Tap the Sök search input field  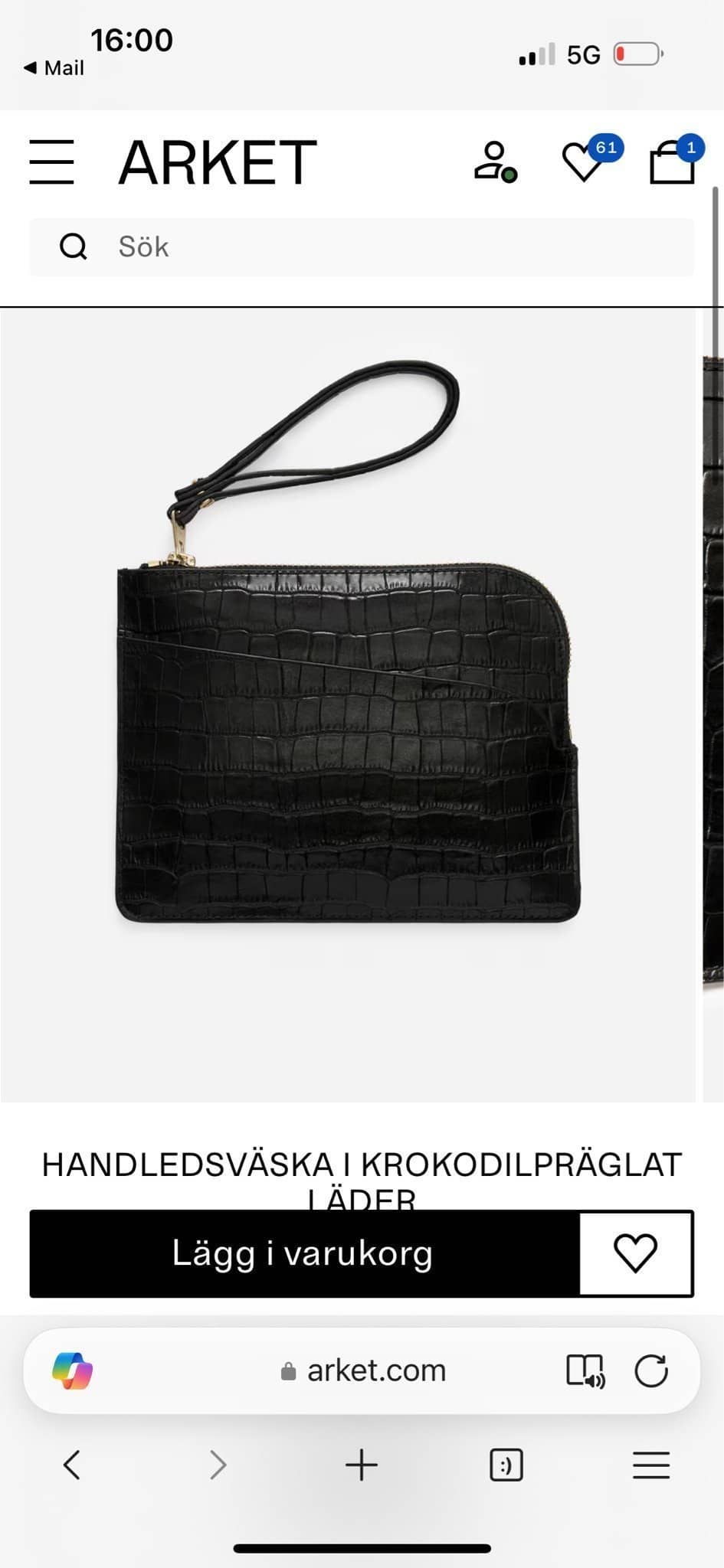(306, 247)
